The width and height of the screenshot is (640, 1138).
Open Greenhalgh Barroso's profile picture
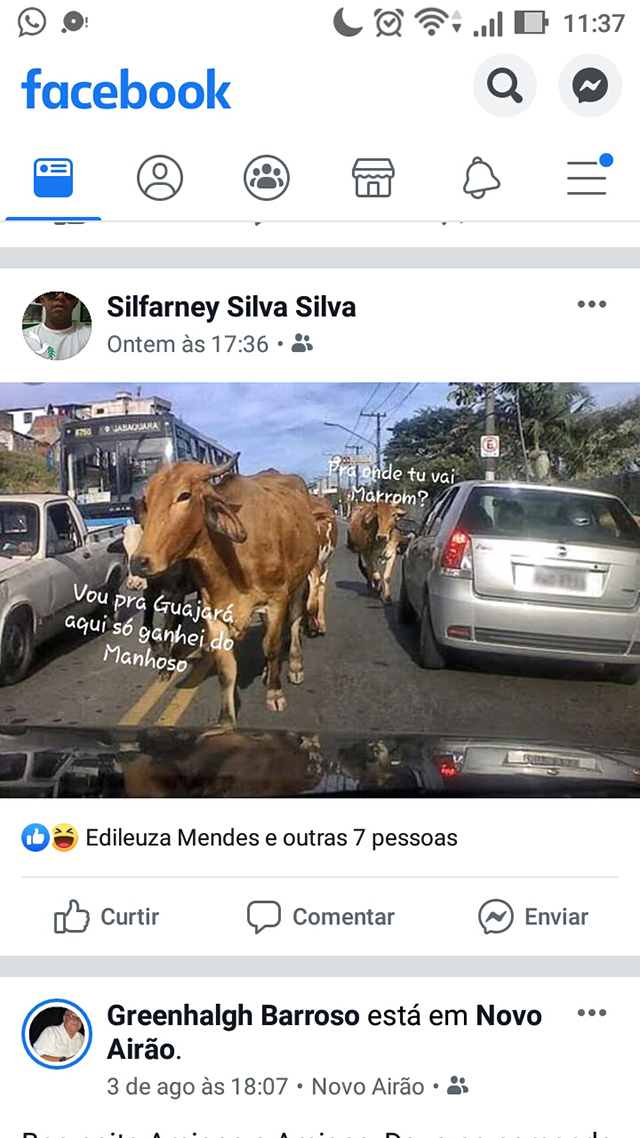[x=57, y=1033]
